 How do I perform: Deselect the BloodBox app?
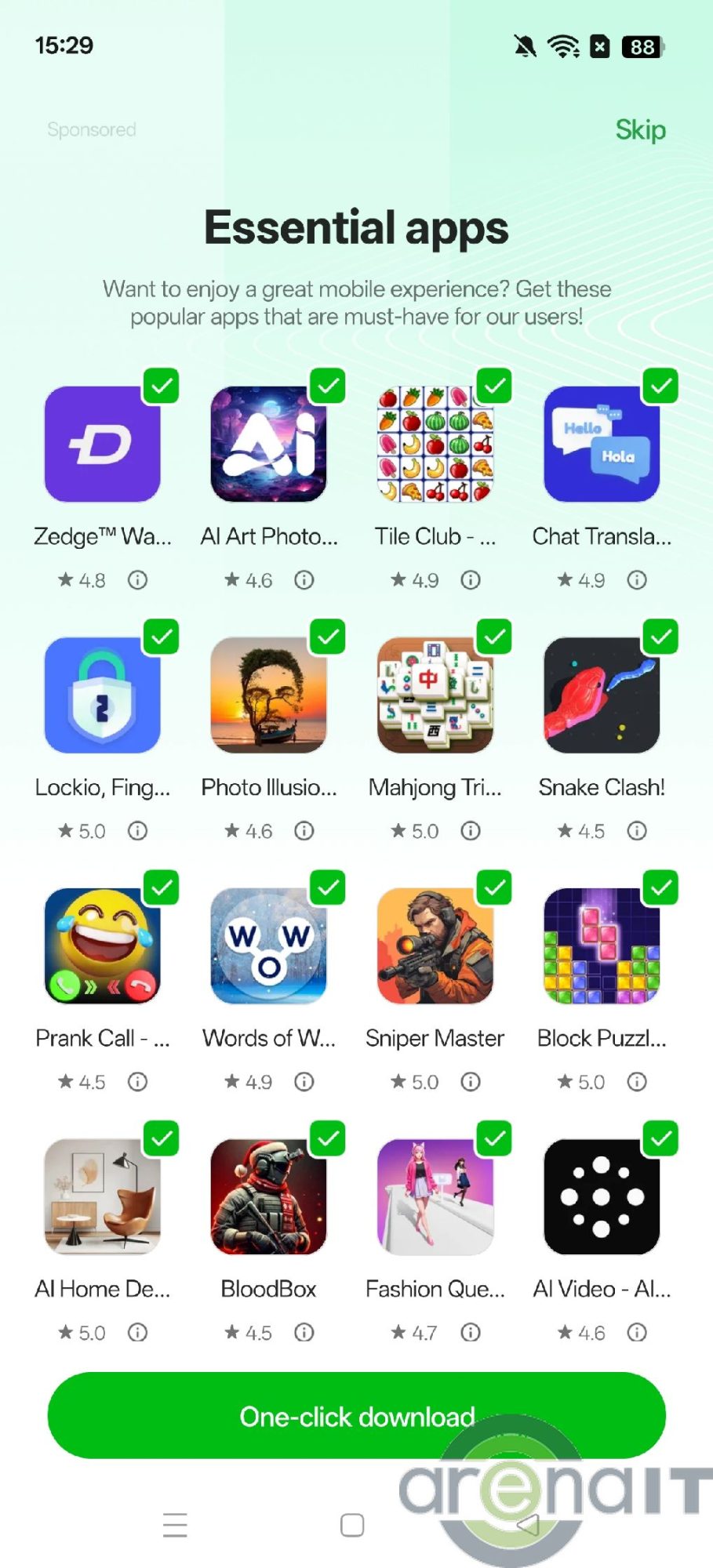point(328,1138)
